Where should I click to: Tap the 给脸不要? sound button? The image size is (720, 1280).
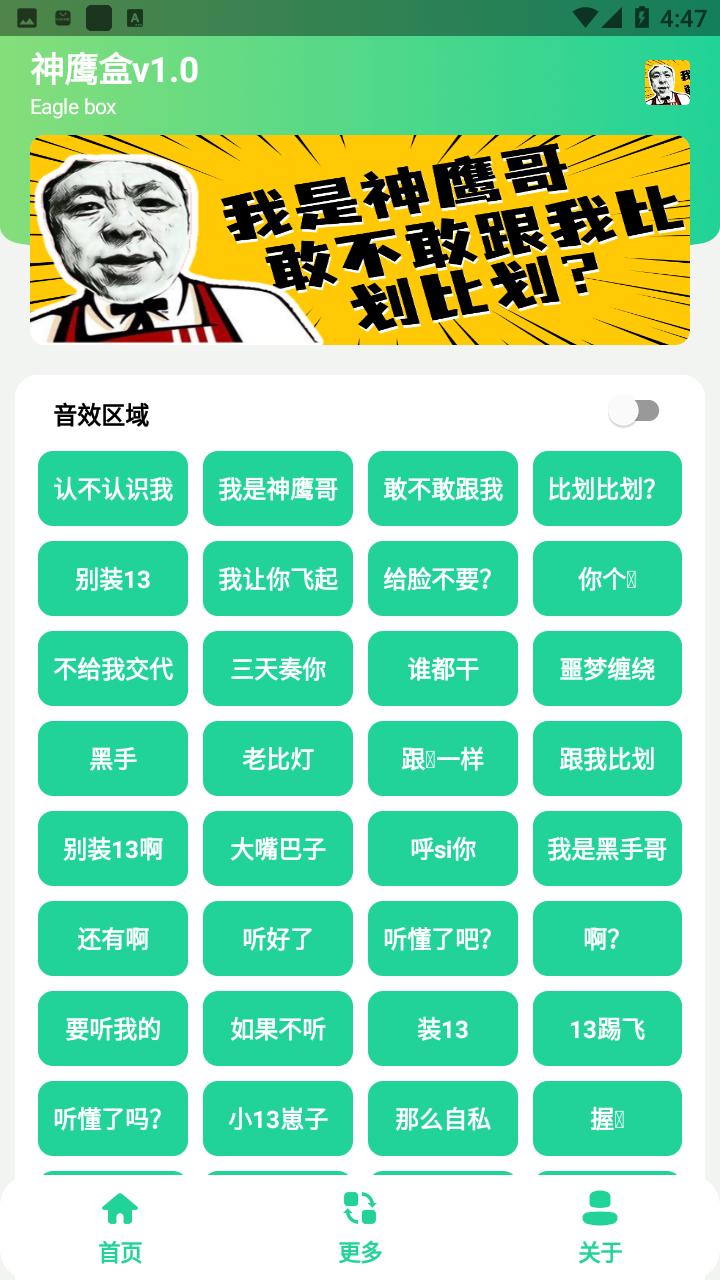click(443, 579)
